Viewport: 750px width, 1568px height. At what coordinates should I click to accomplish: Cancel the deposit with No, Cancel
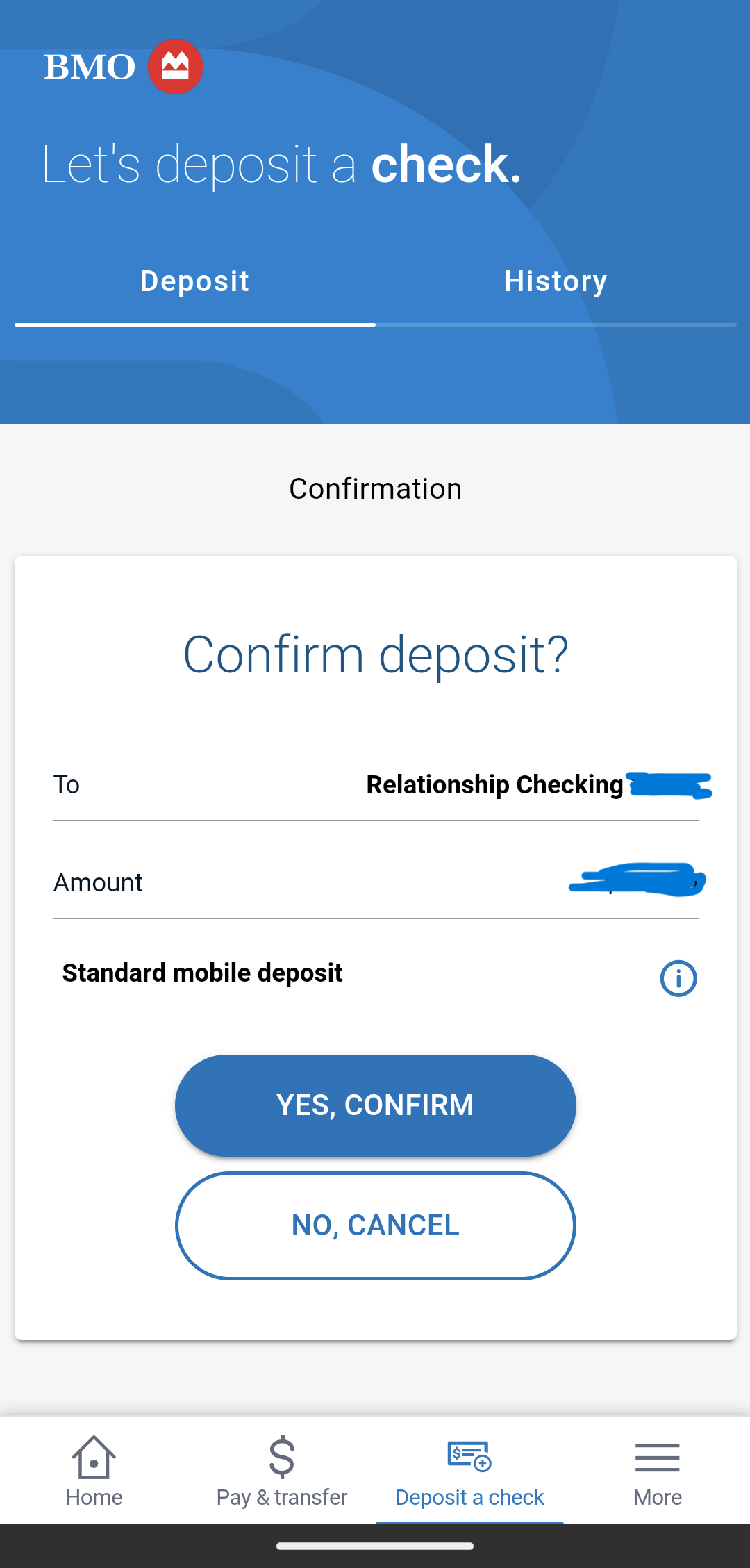(375, 1225)
